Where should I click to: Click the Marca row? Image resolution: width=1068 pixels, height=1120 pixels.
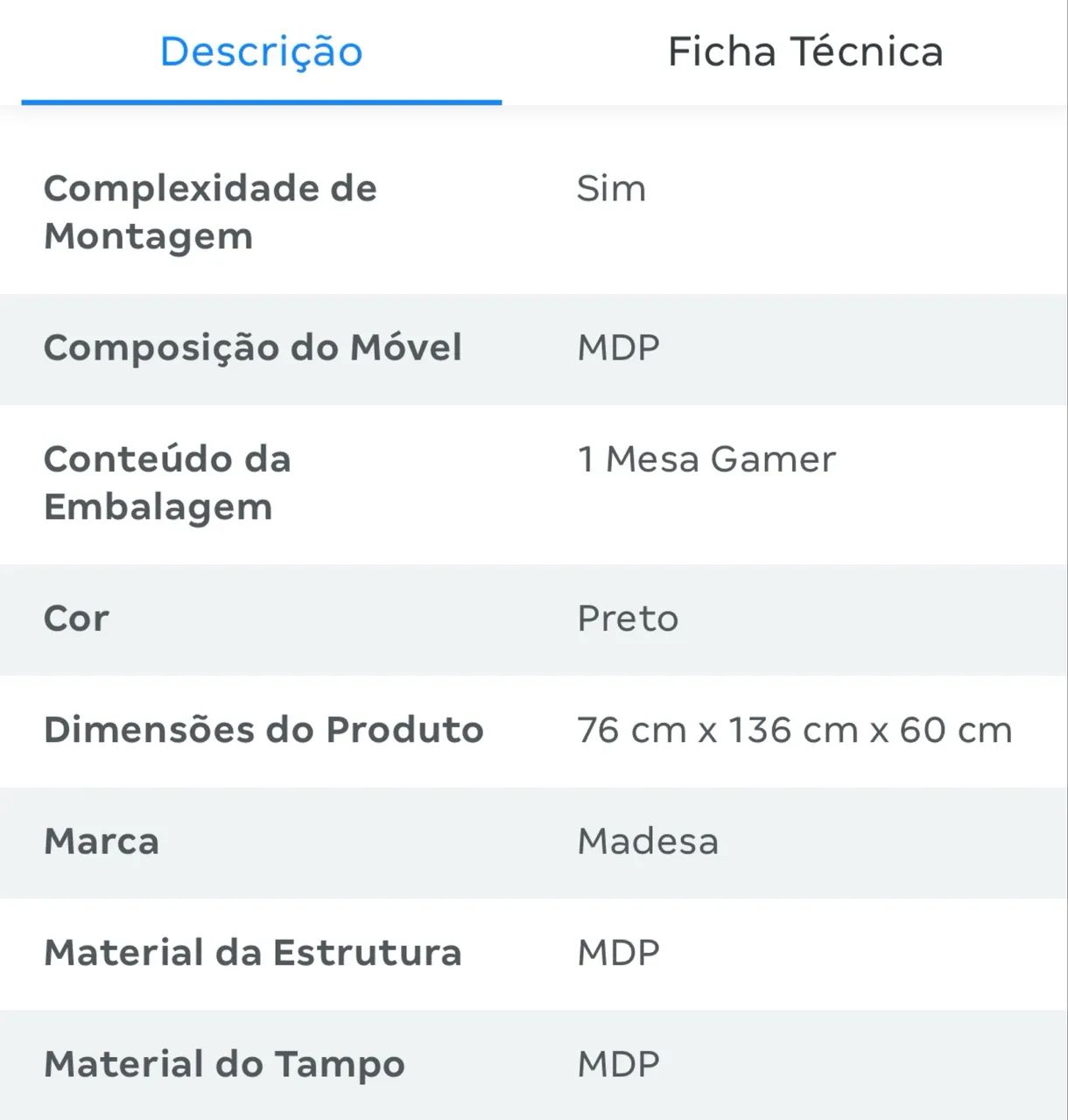pyautogui.click(x=101, y=842)
